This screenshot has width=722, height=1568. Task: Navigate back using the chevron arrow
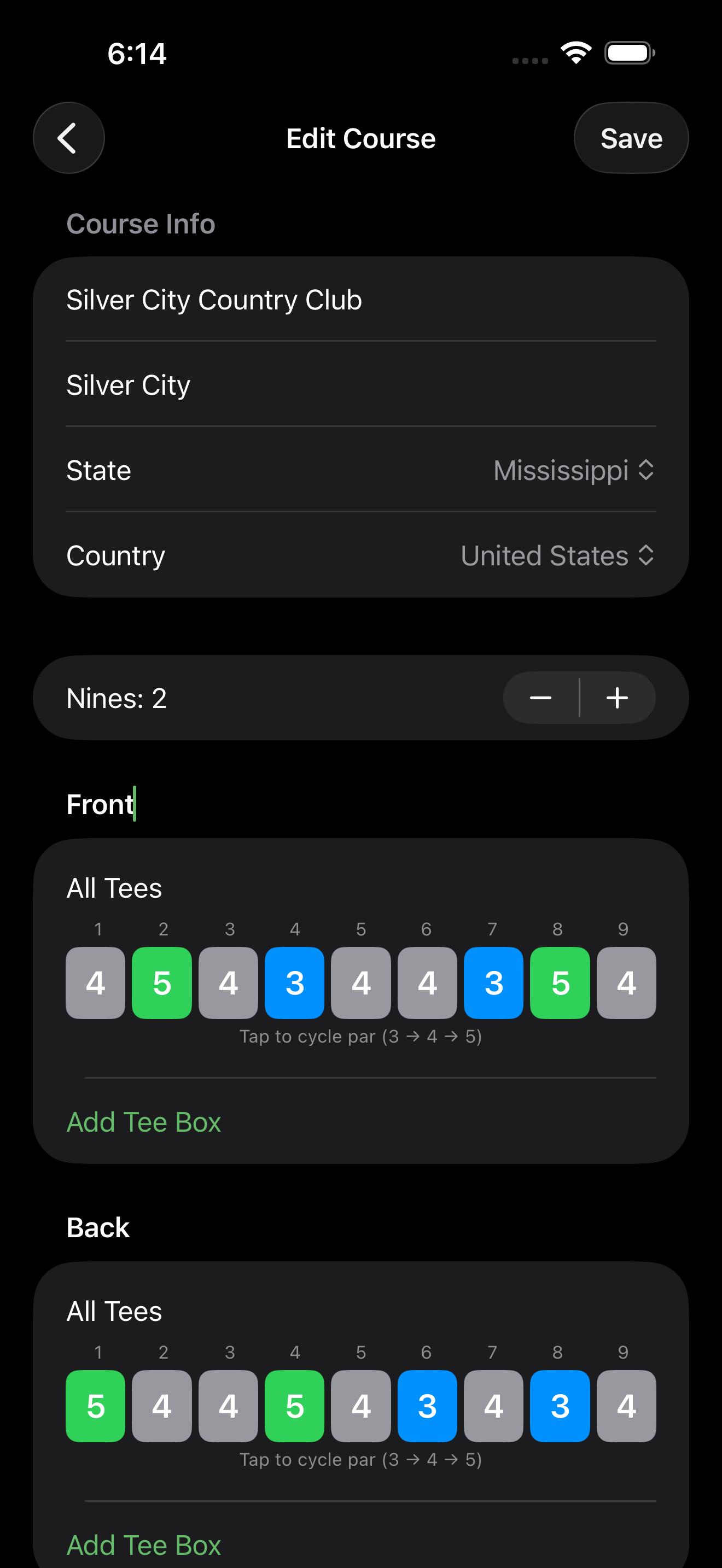click(69, 138)
